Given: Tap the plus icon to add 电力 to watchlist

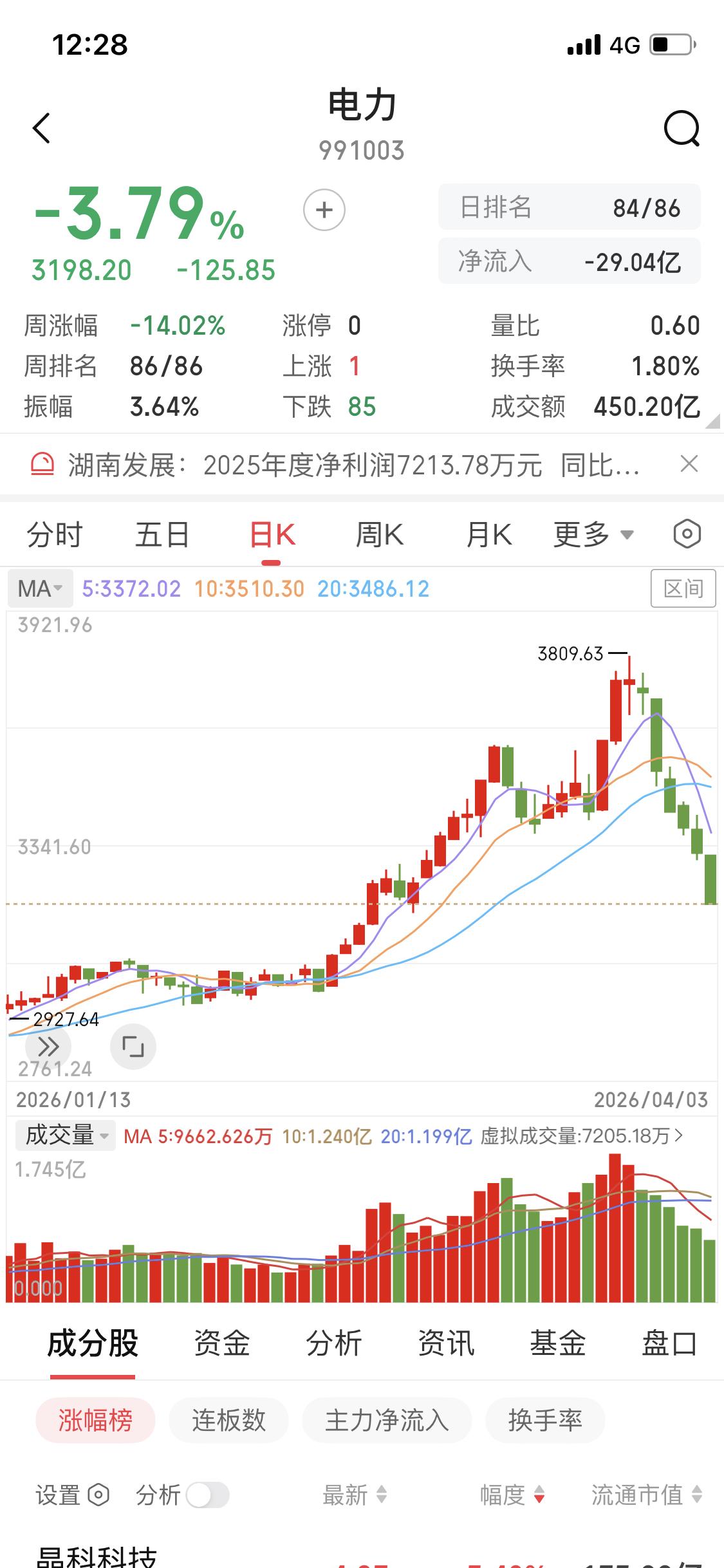Looking at the screenshot, I should (x=324, y=210).
